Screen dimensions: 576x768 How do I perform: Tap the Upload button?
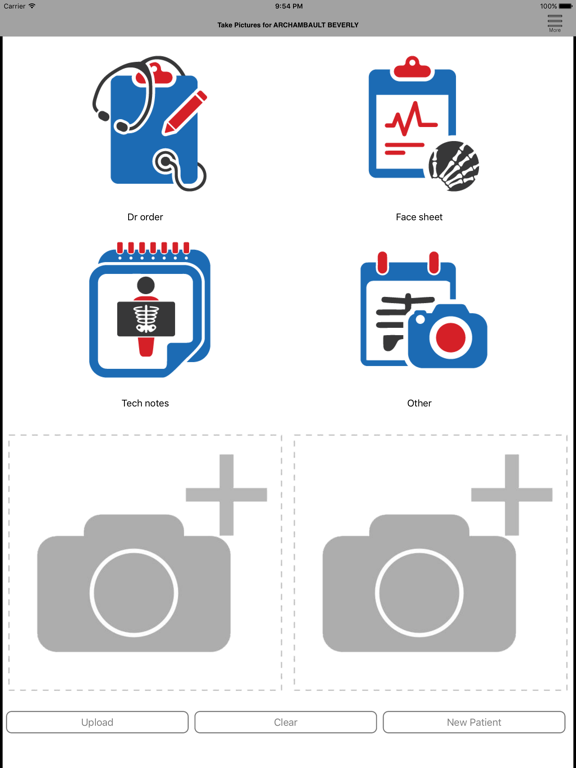coord(97,722)
